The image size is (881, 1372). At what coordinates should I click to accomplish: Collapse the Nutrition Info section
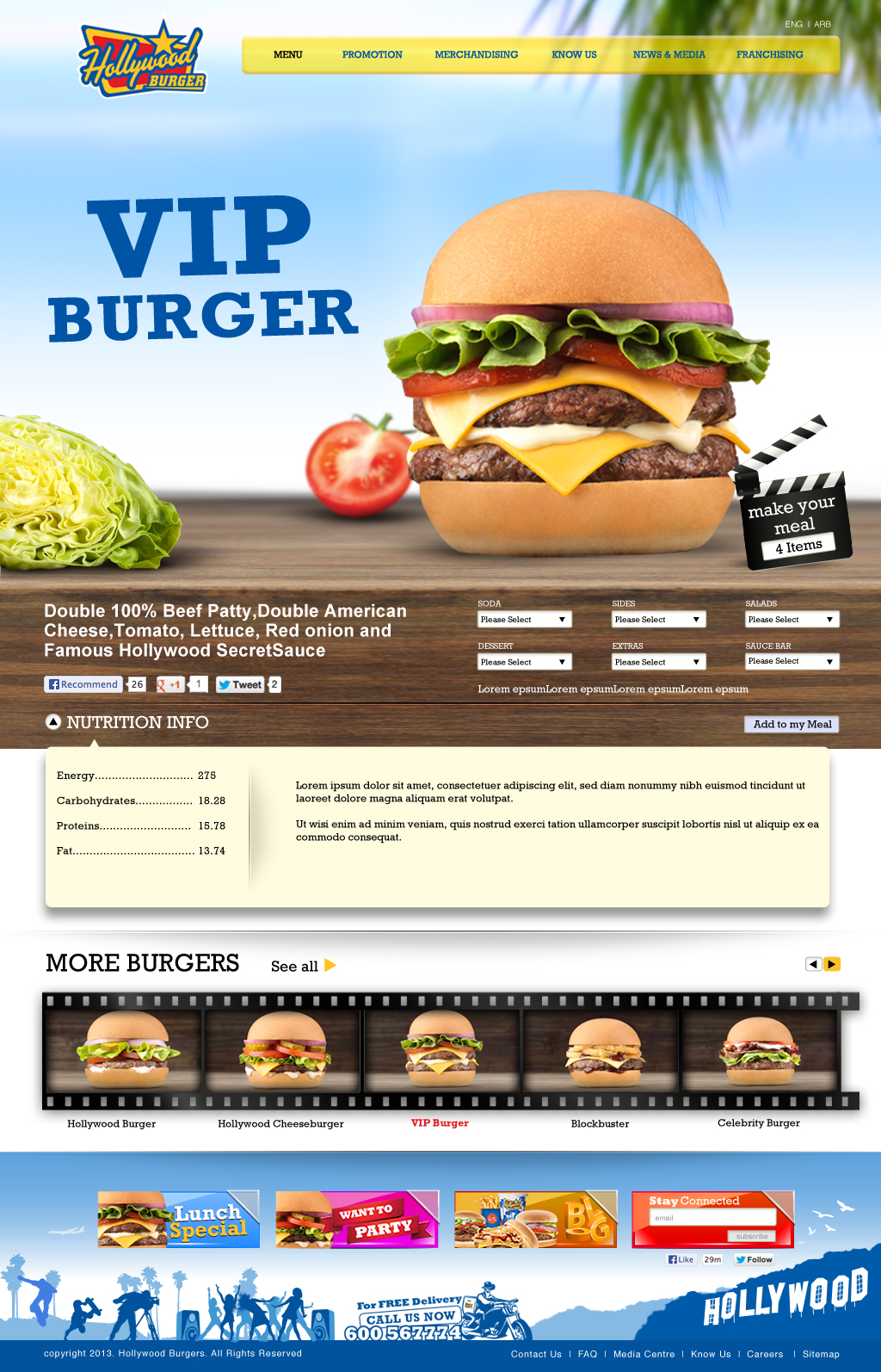point(53,722)
